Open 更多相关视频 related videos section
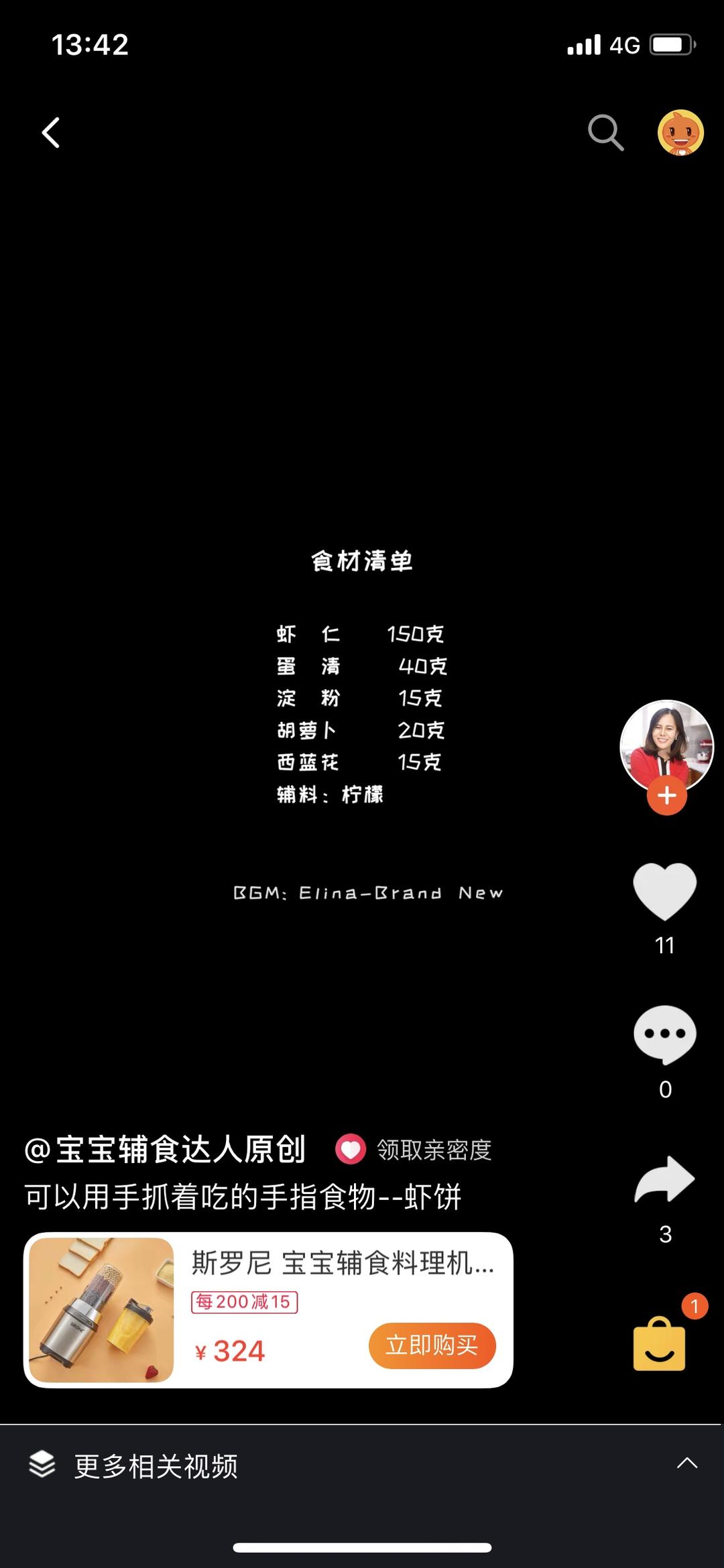Screen dimensions: 724x1568 157,1465
